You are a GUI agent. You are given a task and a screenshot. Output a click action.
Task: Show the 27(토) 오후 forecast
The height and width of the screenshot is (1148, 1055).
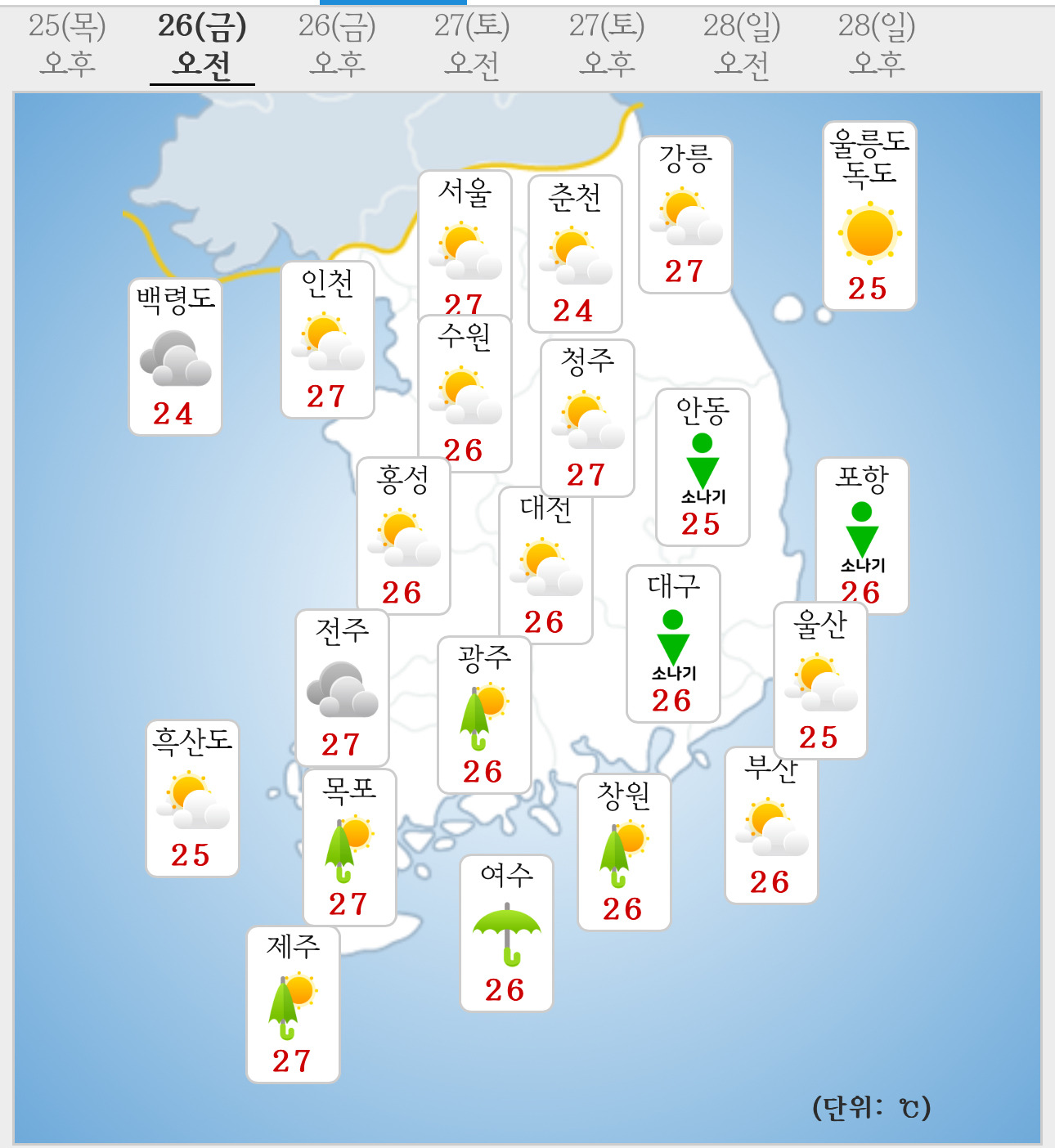[607, 45]
